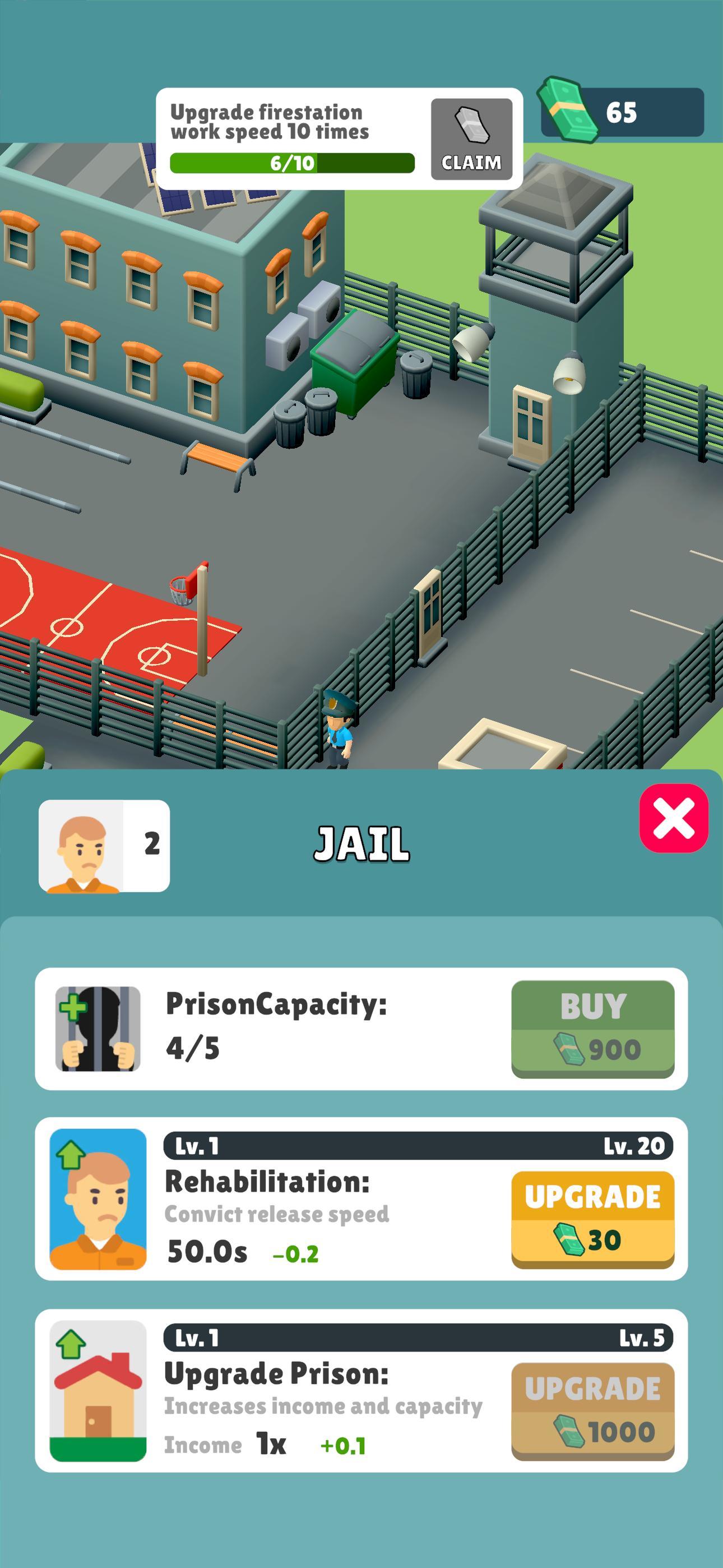Viewport: 723px width, 1568px height.
Task: Upgrade Prison for 1000 cash
Action: pyautogui.click(x=592, y=1411)
